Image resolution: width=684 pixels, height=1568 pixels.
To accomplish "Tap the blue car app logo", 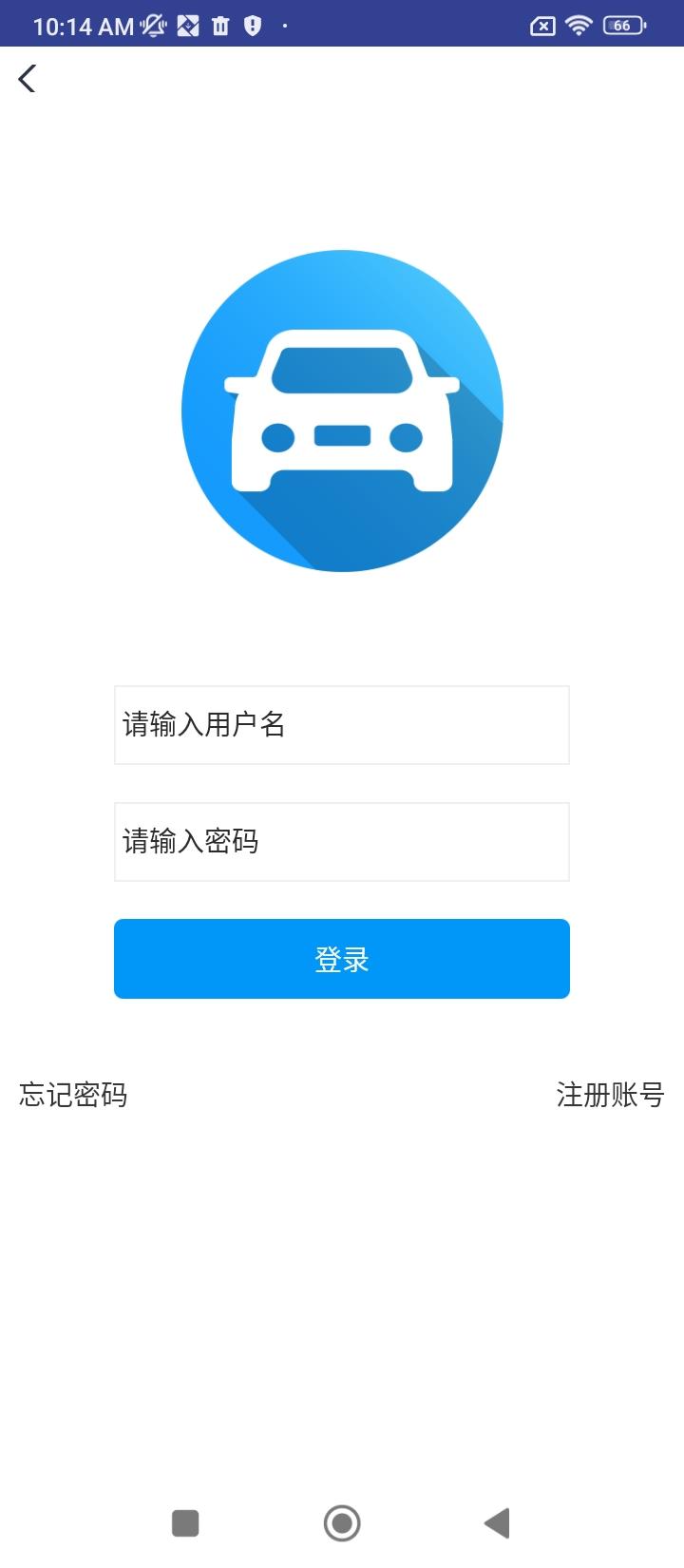I will pyautogui.click(x=342, y=409).
